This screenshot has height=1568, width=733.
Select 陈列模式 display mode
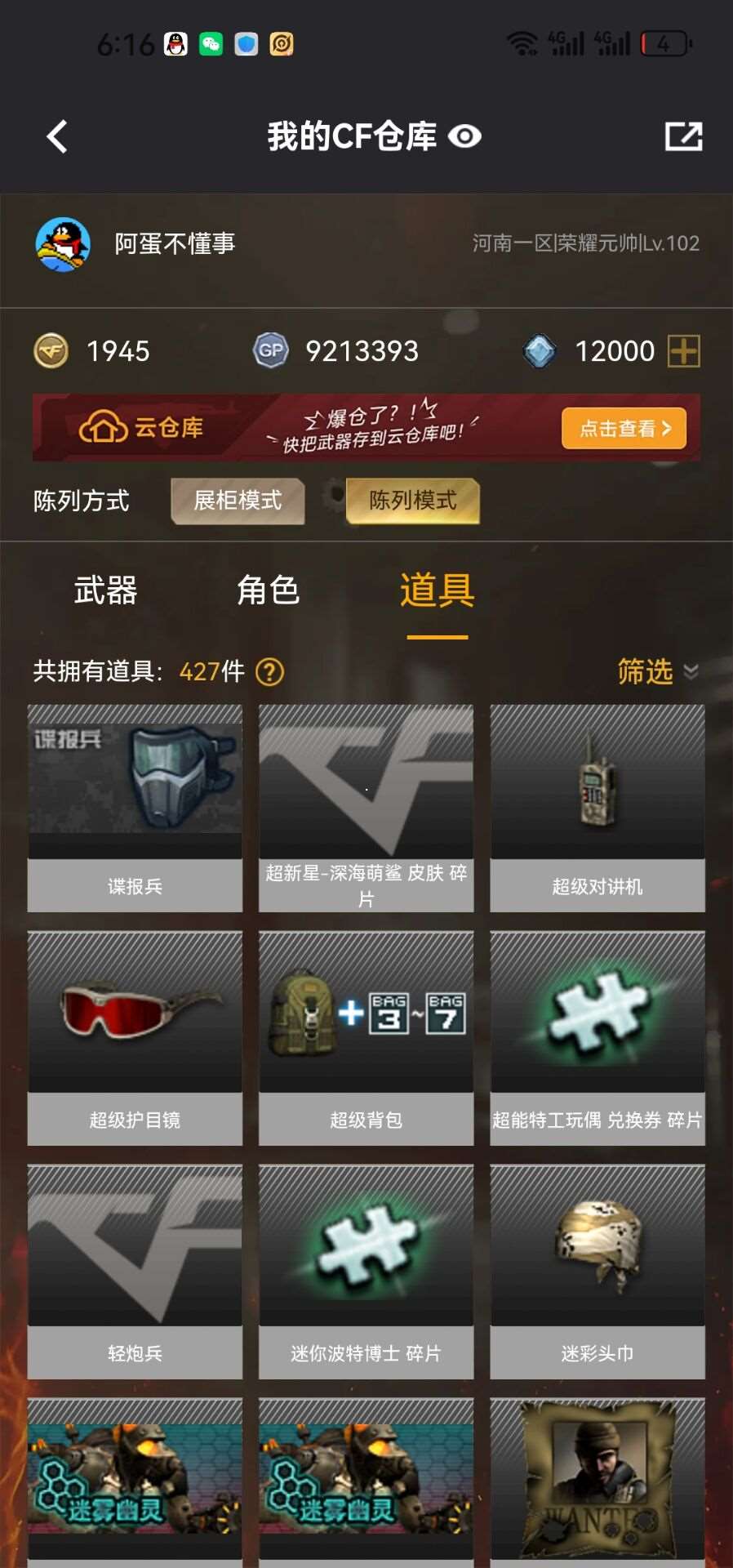tap(413, 501)
